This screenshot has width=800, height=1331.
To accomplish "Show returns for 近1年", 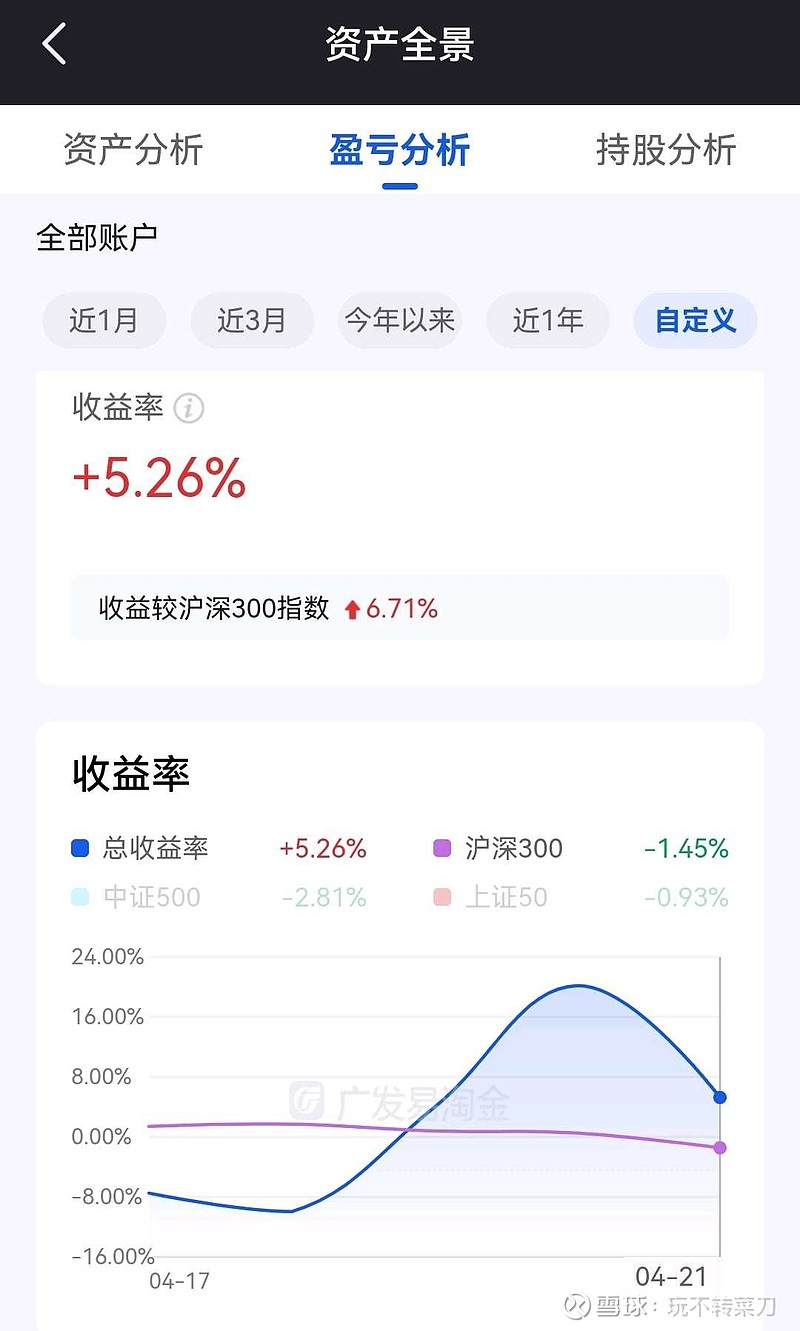I will 548,320.
